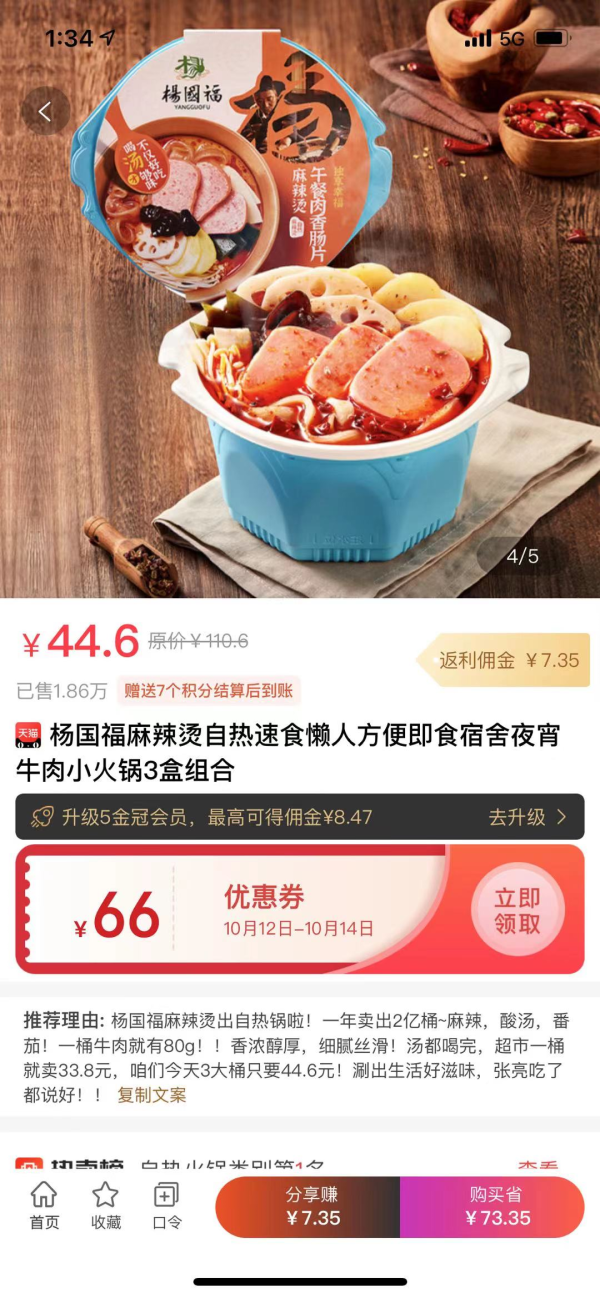The height and width of the screenshot is (1298, 600).
Task: Claim the ¥66 coupon with 立即领取
Action: (x=517, y=909)
